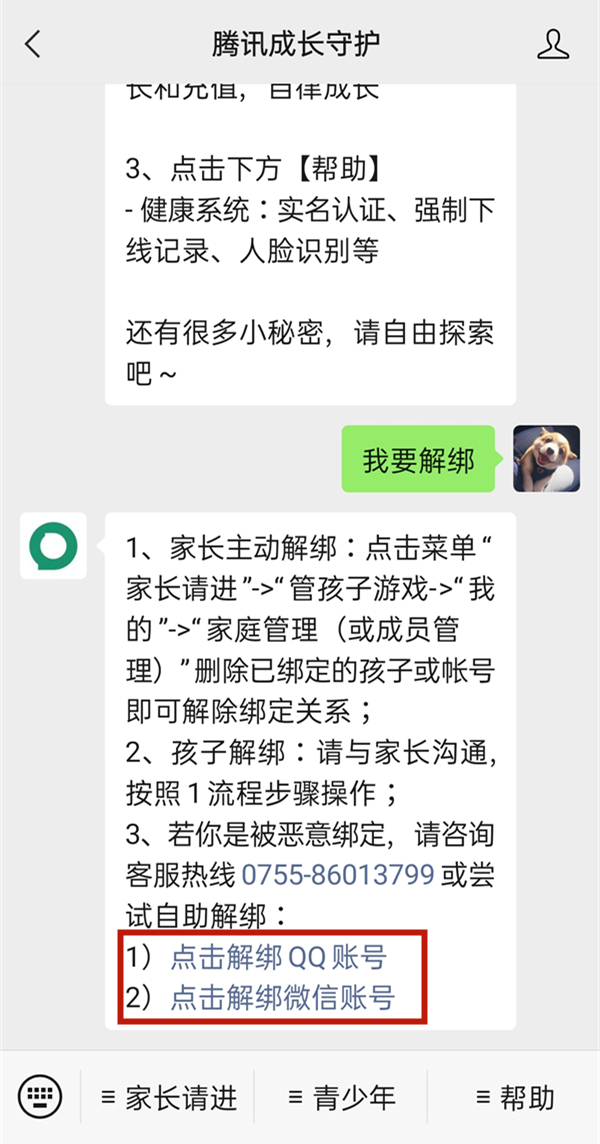Open the account profile icon
Viewport: 600px width, 1144px height.
(552, 45)
